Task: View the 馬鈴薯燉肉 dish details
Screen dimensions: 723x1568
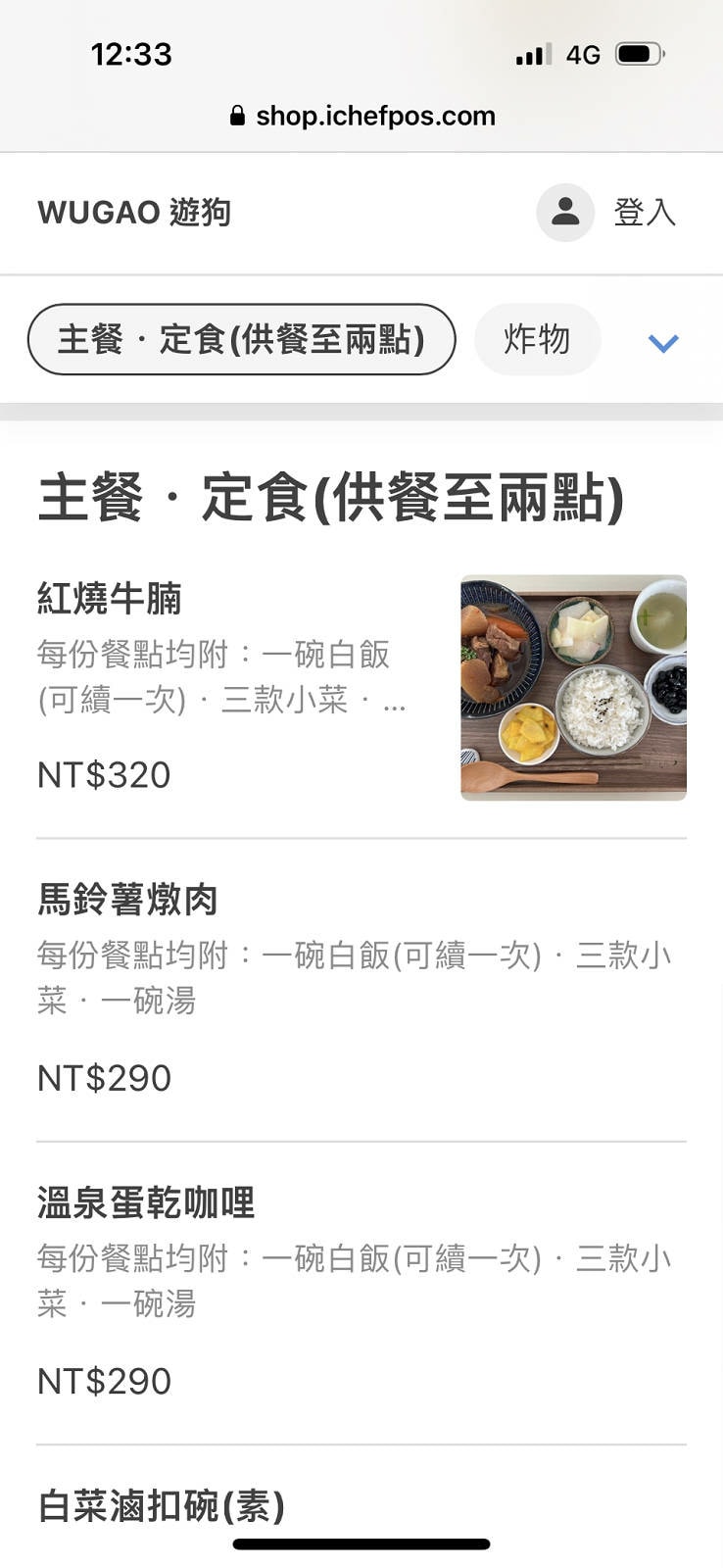Action: click(127, 900)
